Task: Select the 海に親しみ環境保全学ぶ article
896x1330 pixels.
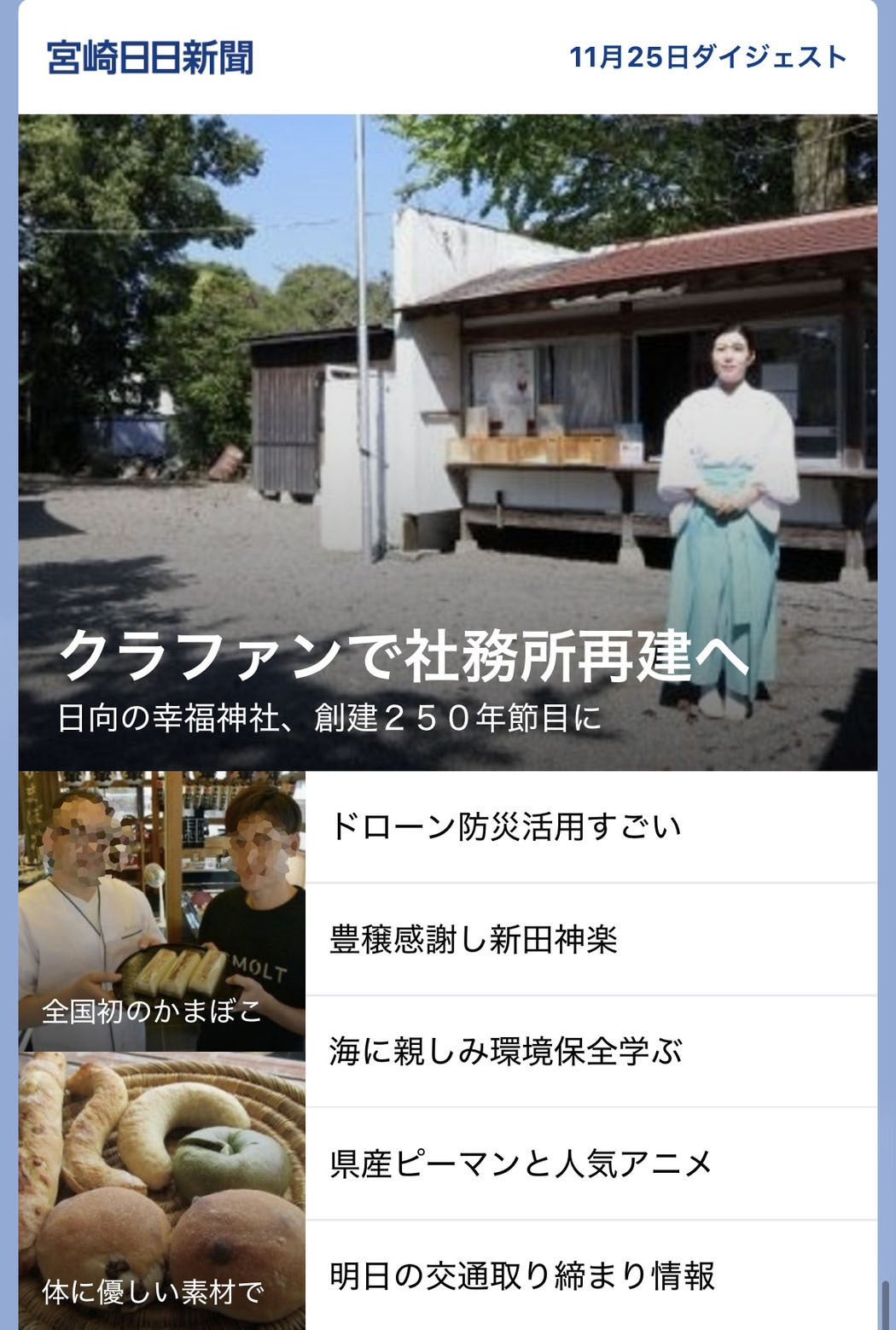Action: coord(505,1051)
